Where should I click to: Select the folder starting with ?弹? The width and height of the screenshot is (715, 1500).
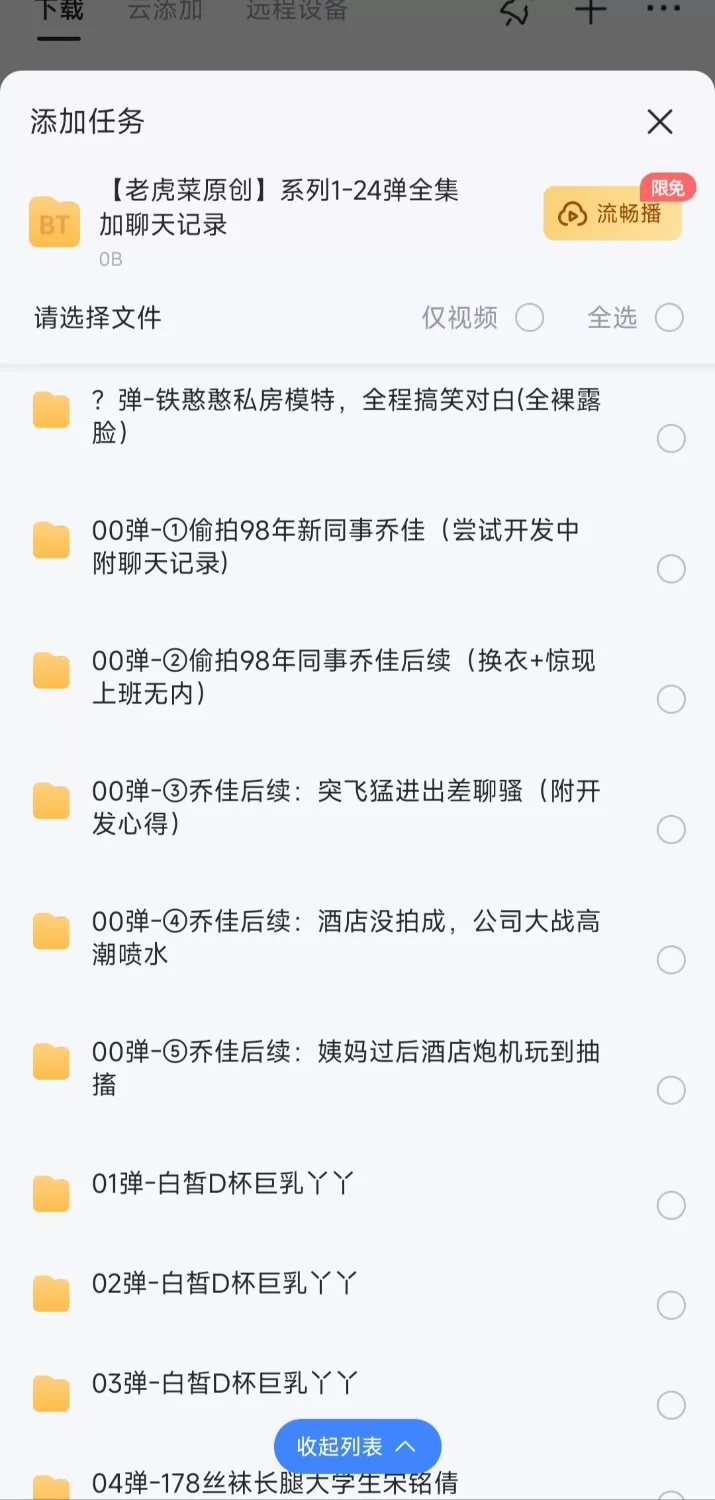671,438
